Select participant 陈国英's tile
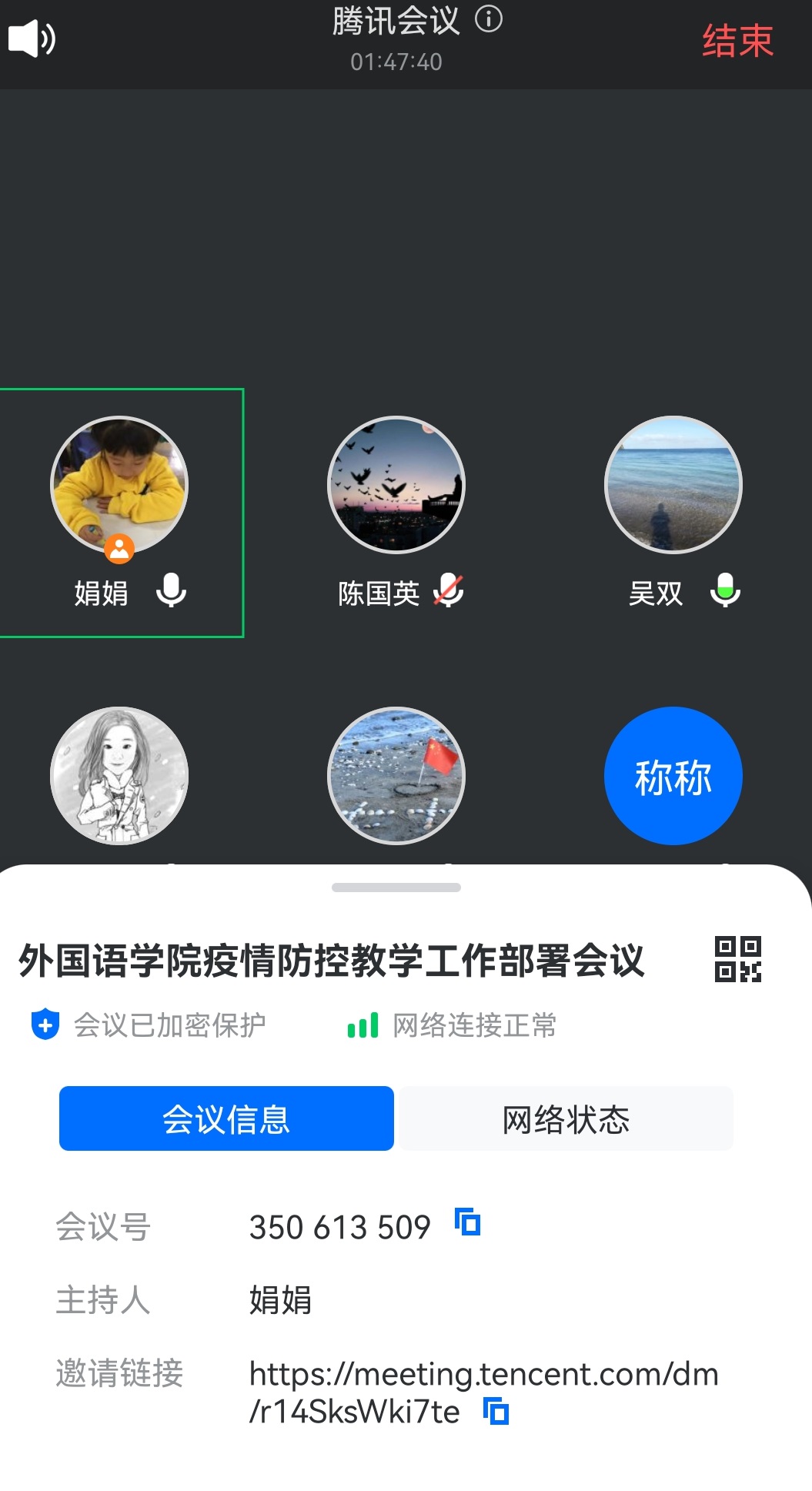Image resolution: width=812 pixels, height=1491 pixels. point(396,513)
